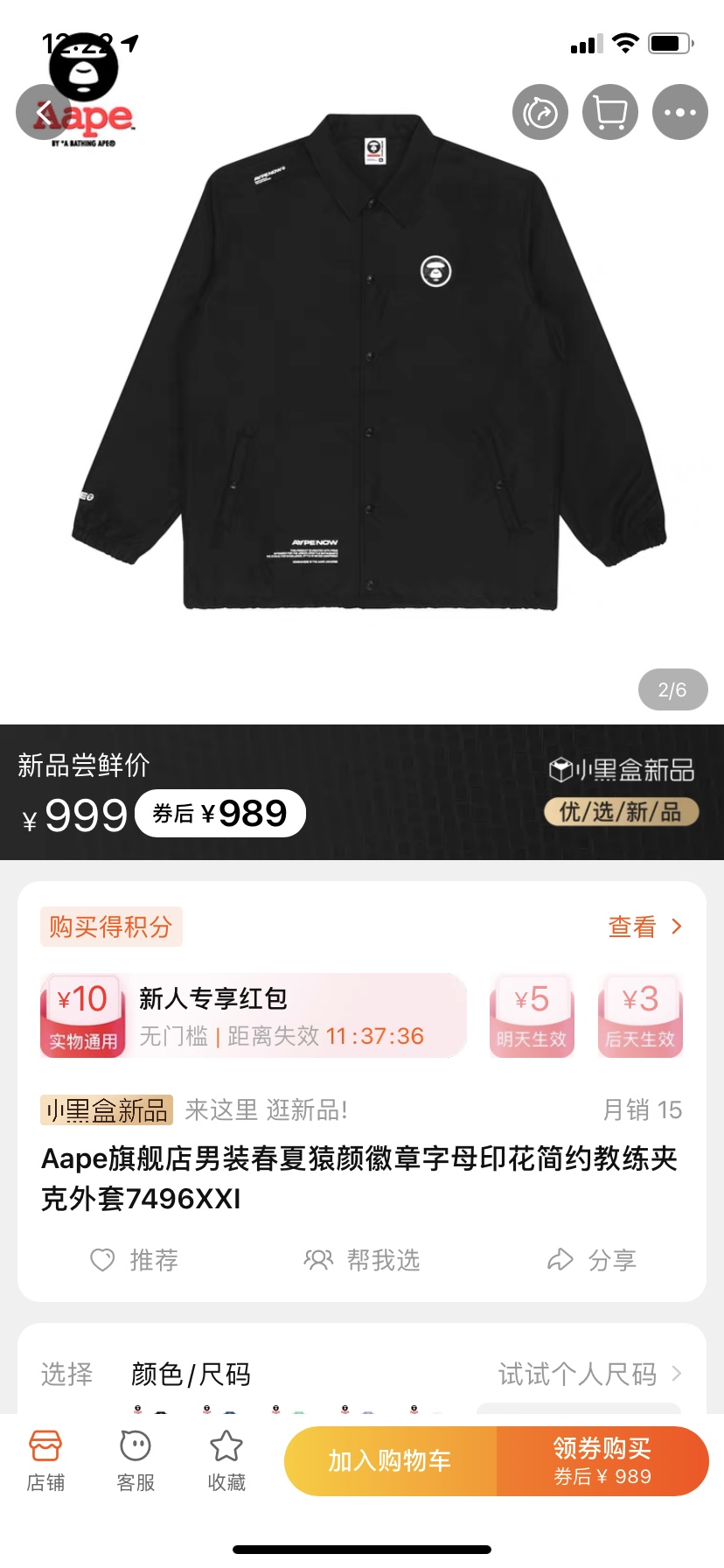Share this product via 分享
This screenshot has height=1568, width=724.
(x=592, y=1260)
